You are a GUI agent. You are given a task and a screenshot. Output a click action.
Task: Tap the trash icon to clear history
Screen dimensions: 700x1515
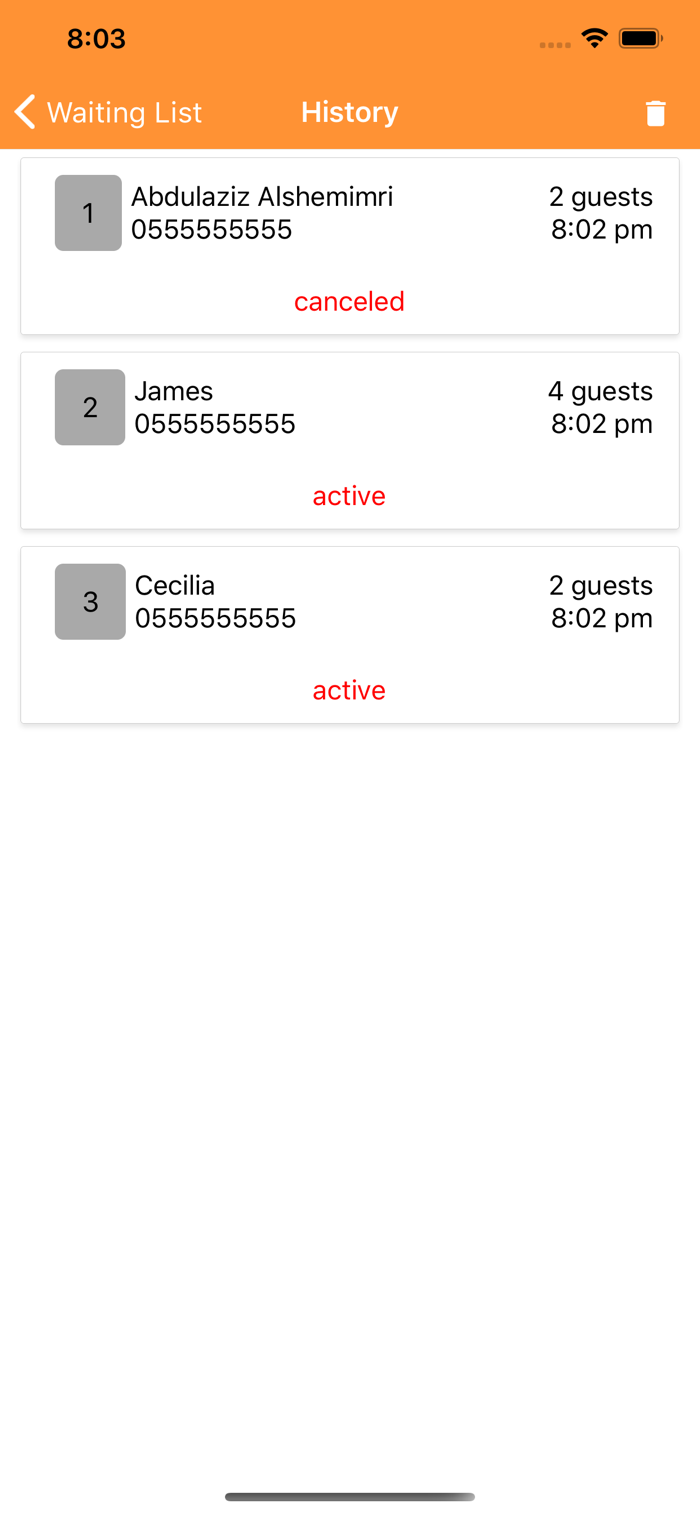[655, 113]
